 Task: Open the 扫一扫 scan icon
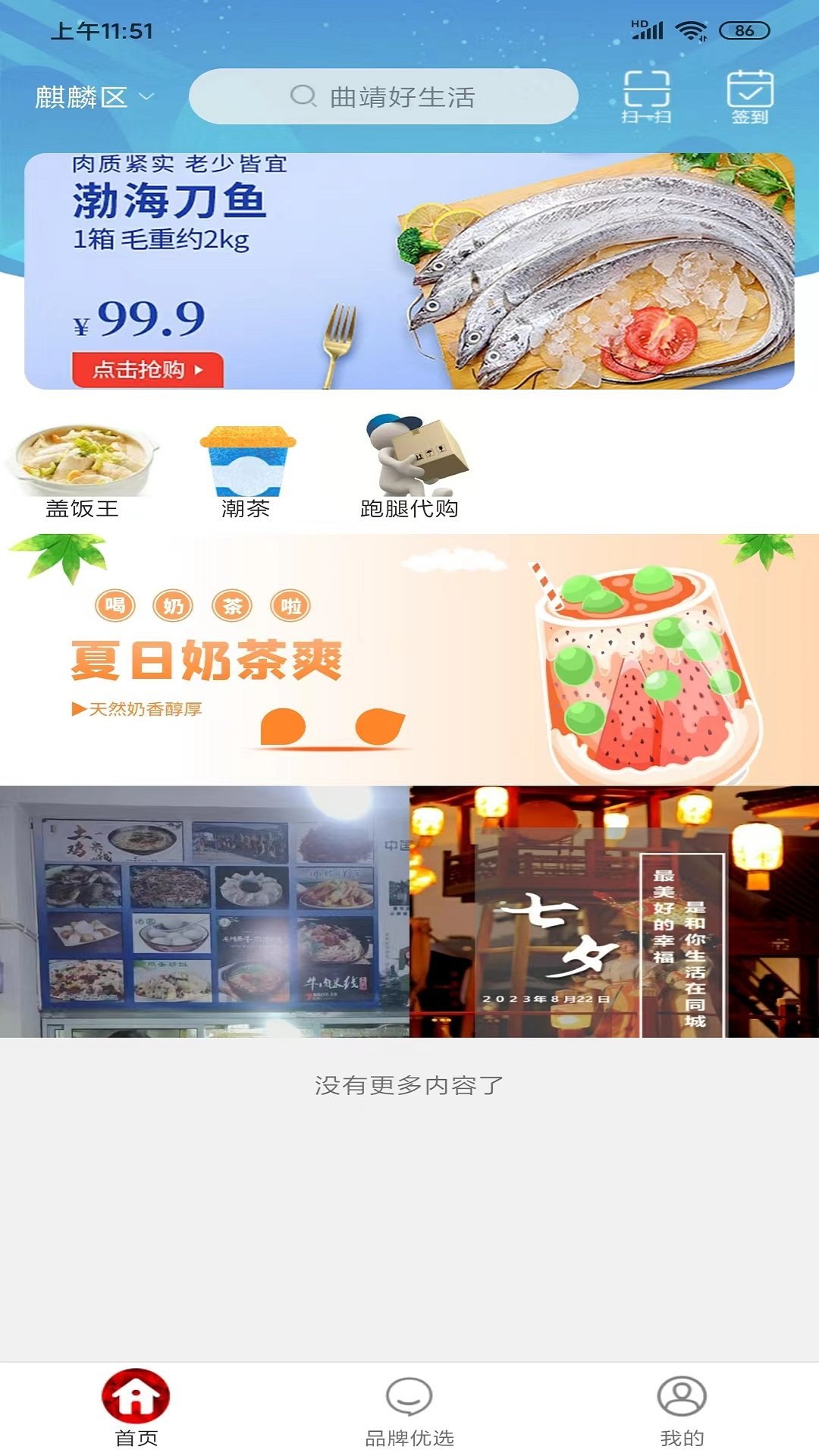(648, 96)
